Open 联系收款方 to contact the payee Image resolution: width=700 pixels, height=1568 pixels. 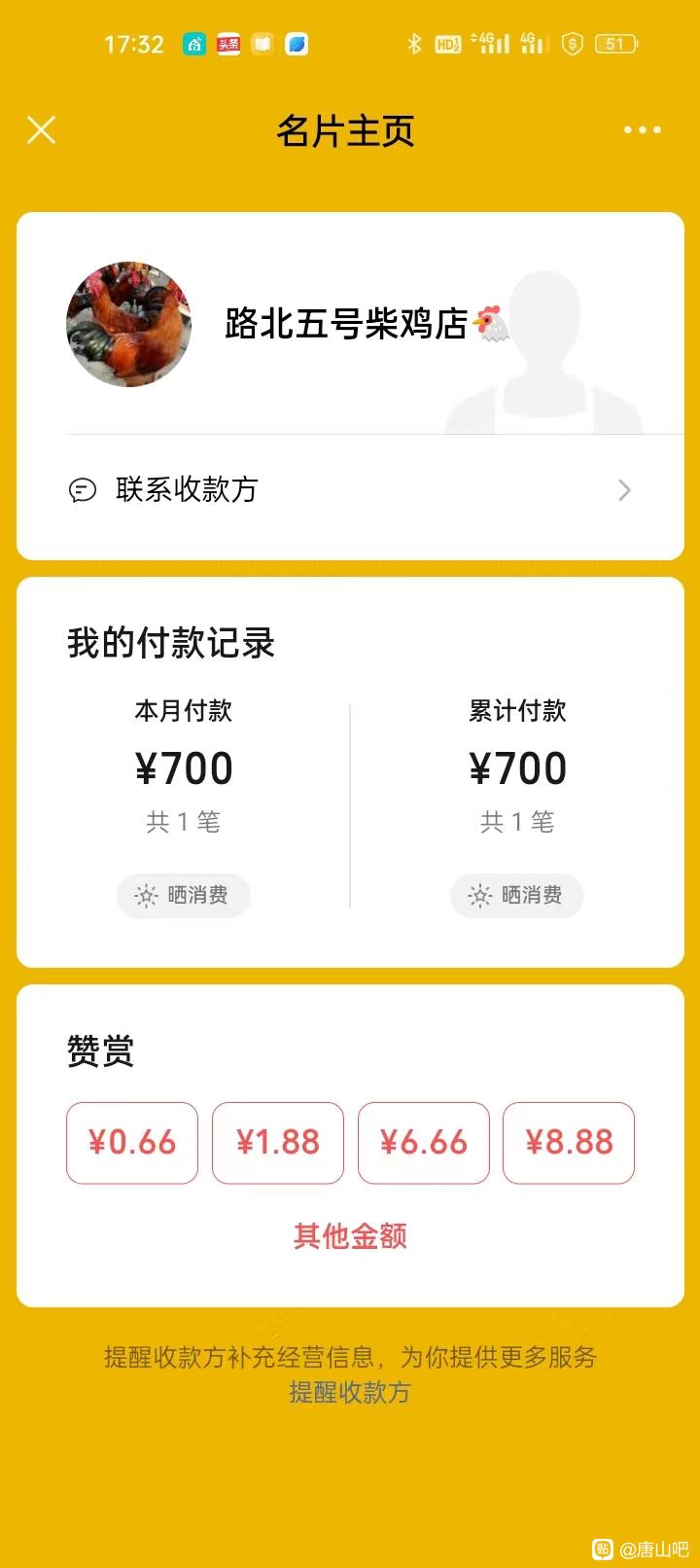pyautogui.click(x=350, y=489)
